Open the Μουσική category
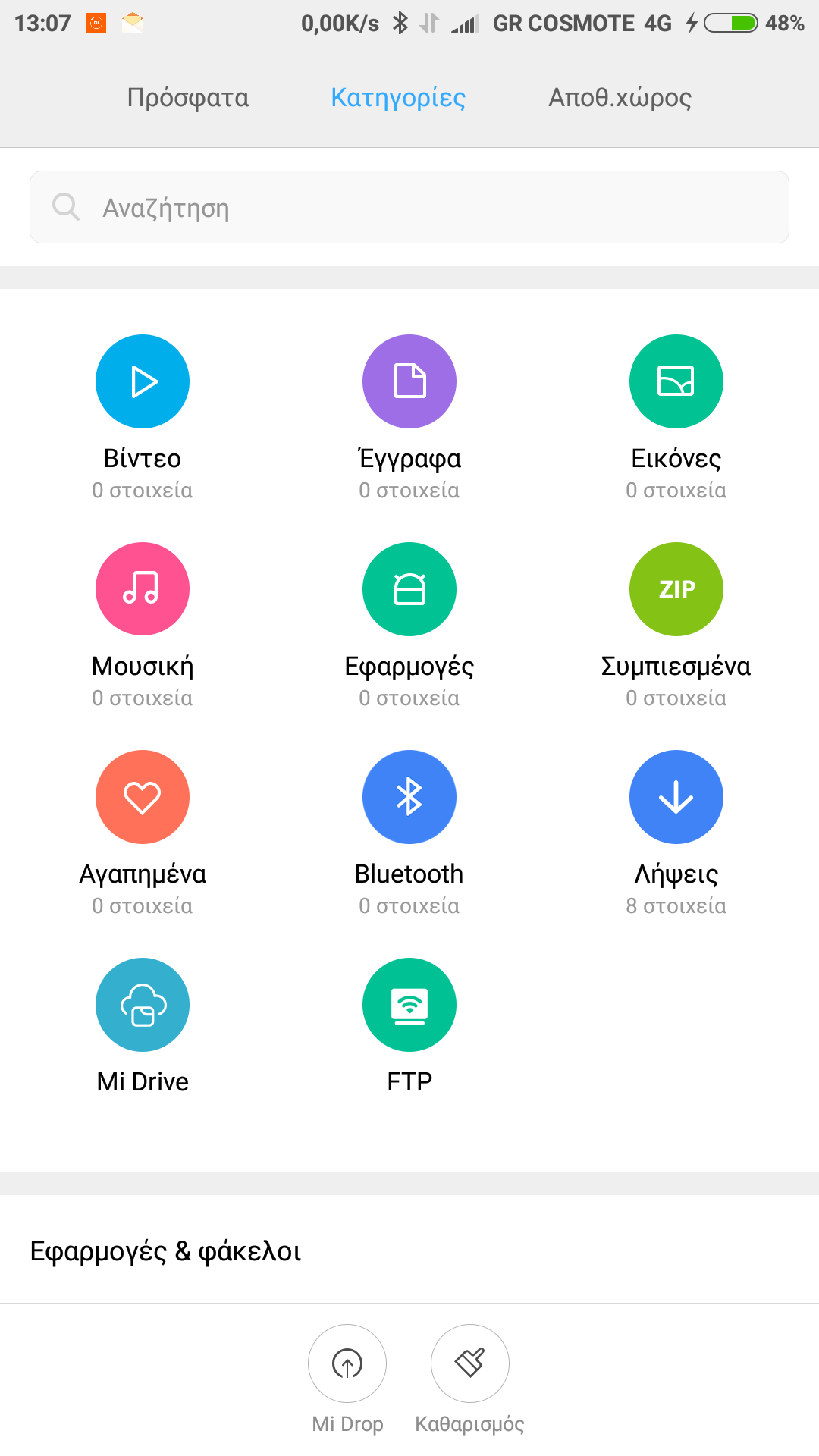819x1456 pixels. tap(143, 589)
